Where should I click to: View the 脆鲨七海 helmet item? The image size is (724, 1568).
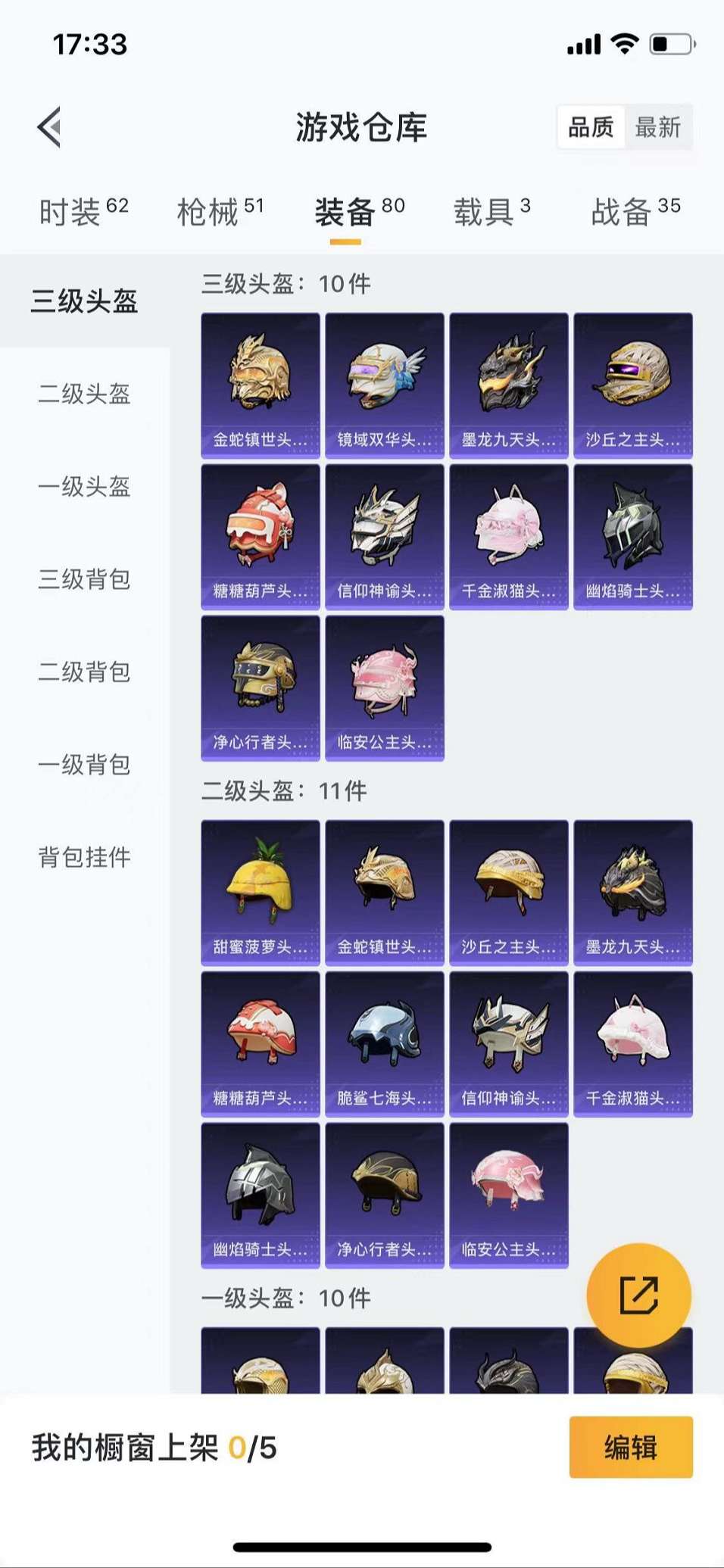click(385, 1044)
